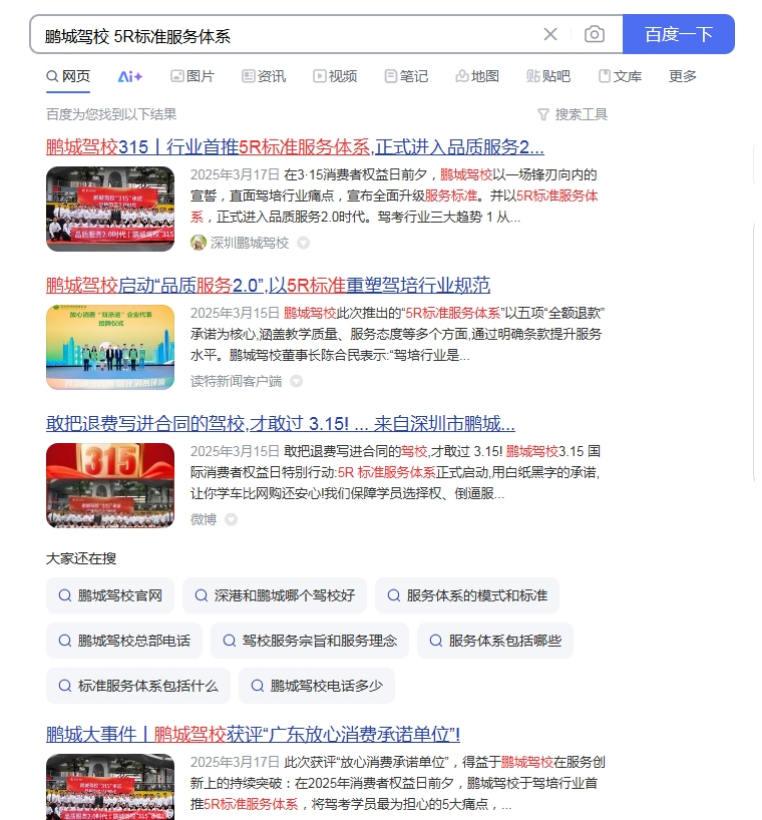Search suggestion 服务体系的模式和标准
762x820 pixels.
(467, 595)
